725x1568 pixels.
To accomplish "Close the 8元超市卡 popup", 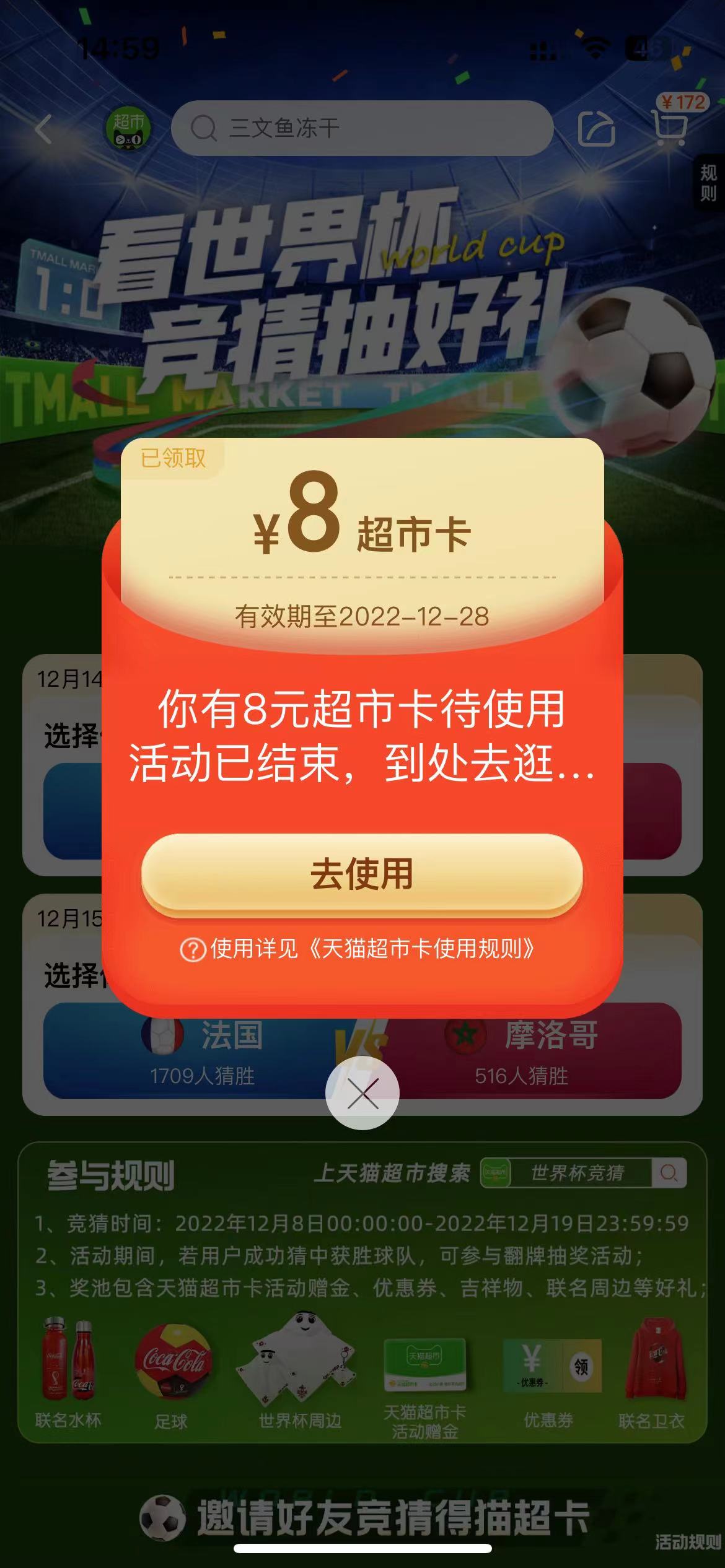I will (x=362, y=1094).
